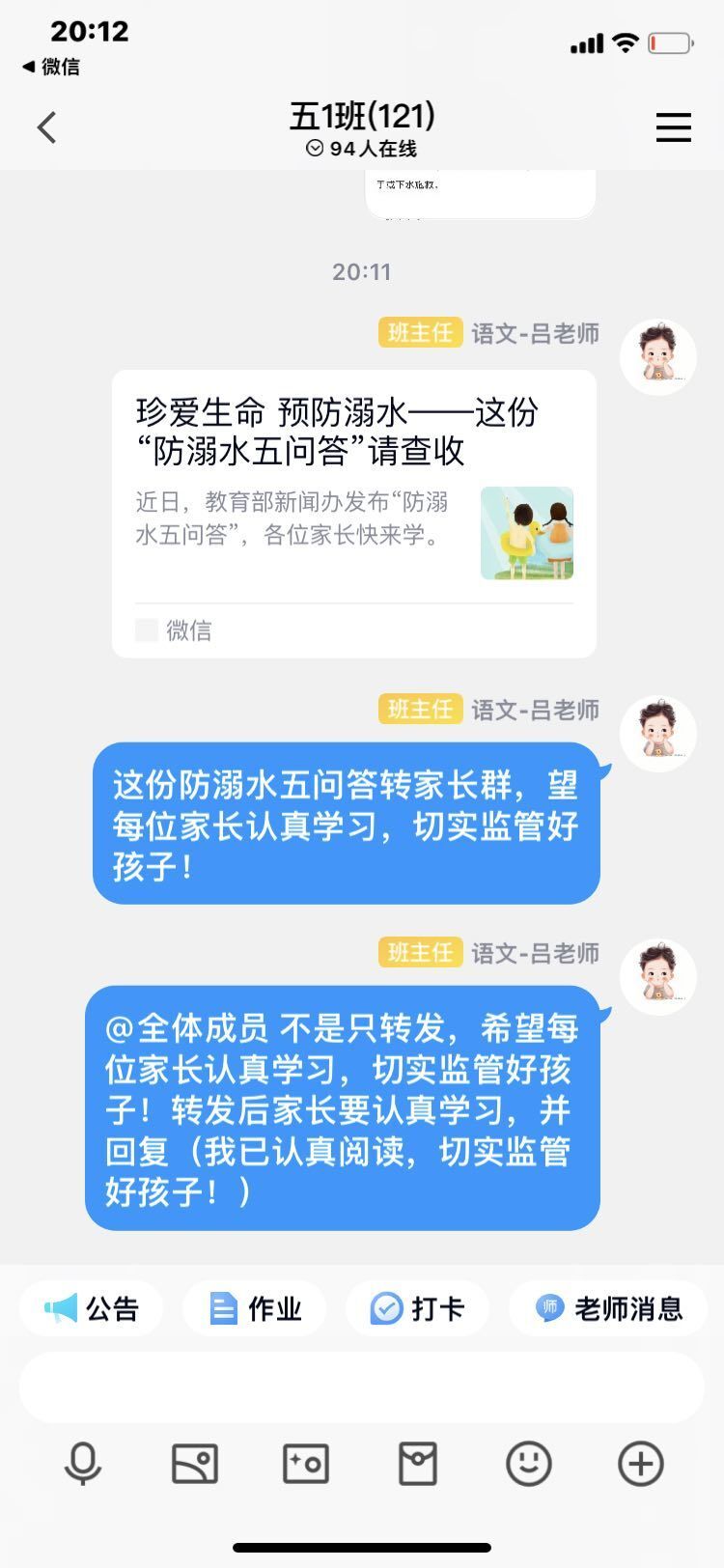Choose a photo from the gallery icon
The height and width of the screenshot is (1568, 724).
pos(194,1463)
